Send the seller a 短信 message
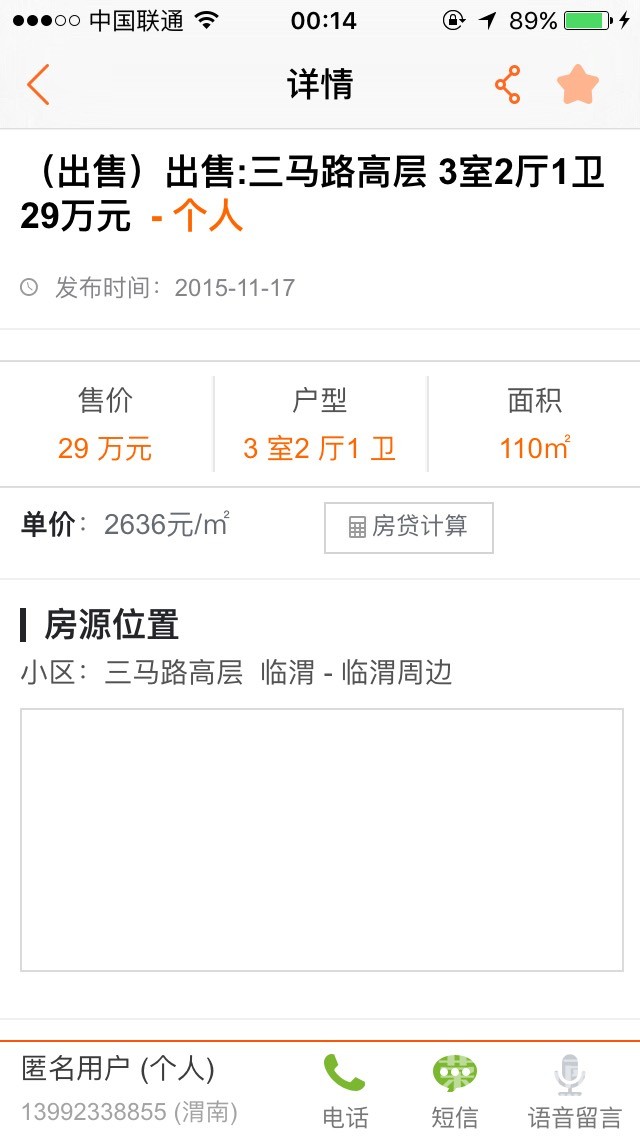Viewport: 640px width, 1136px height. (x=454, y=1089)
